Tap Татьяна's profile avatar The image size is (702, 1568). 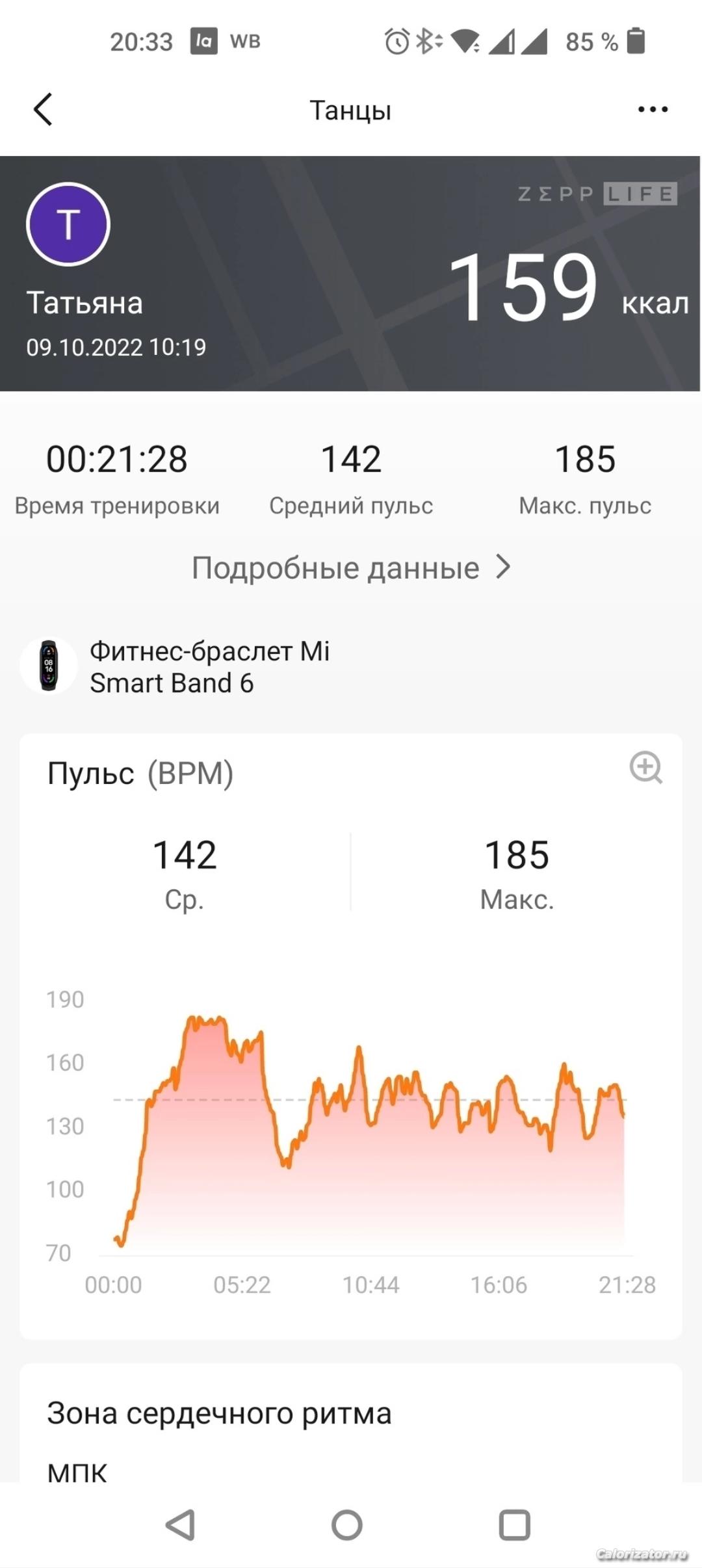[68, 224]
